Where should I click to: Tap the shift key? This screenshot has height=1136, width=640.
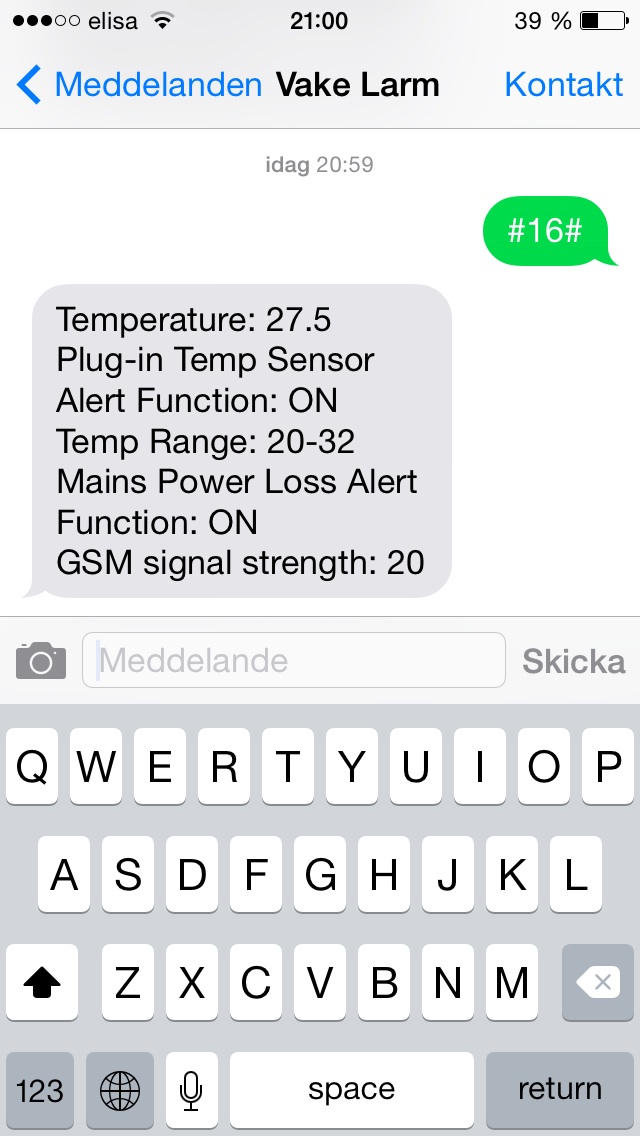tap(42, 982)
